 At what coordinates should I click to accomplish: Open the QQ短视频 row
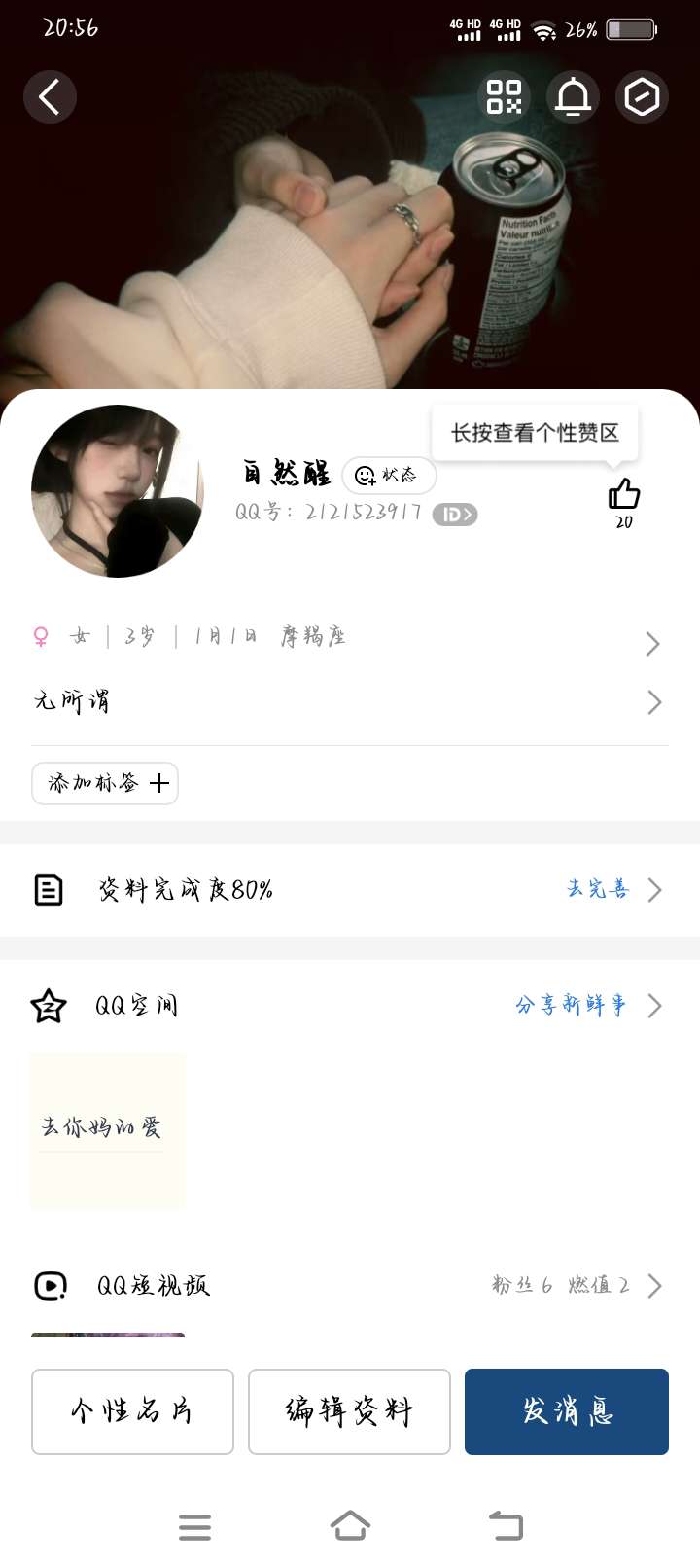[x=350, y=1286]
